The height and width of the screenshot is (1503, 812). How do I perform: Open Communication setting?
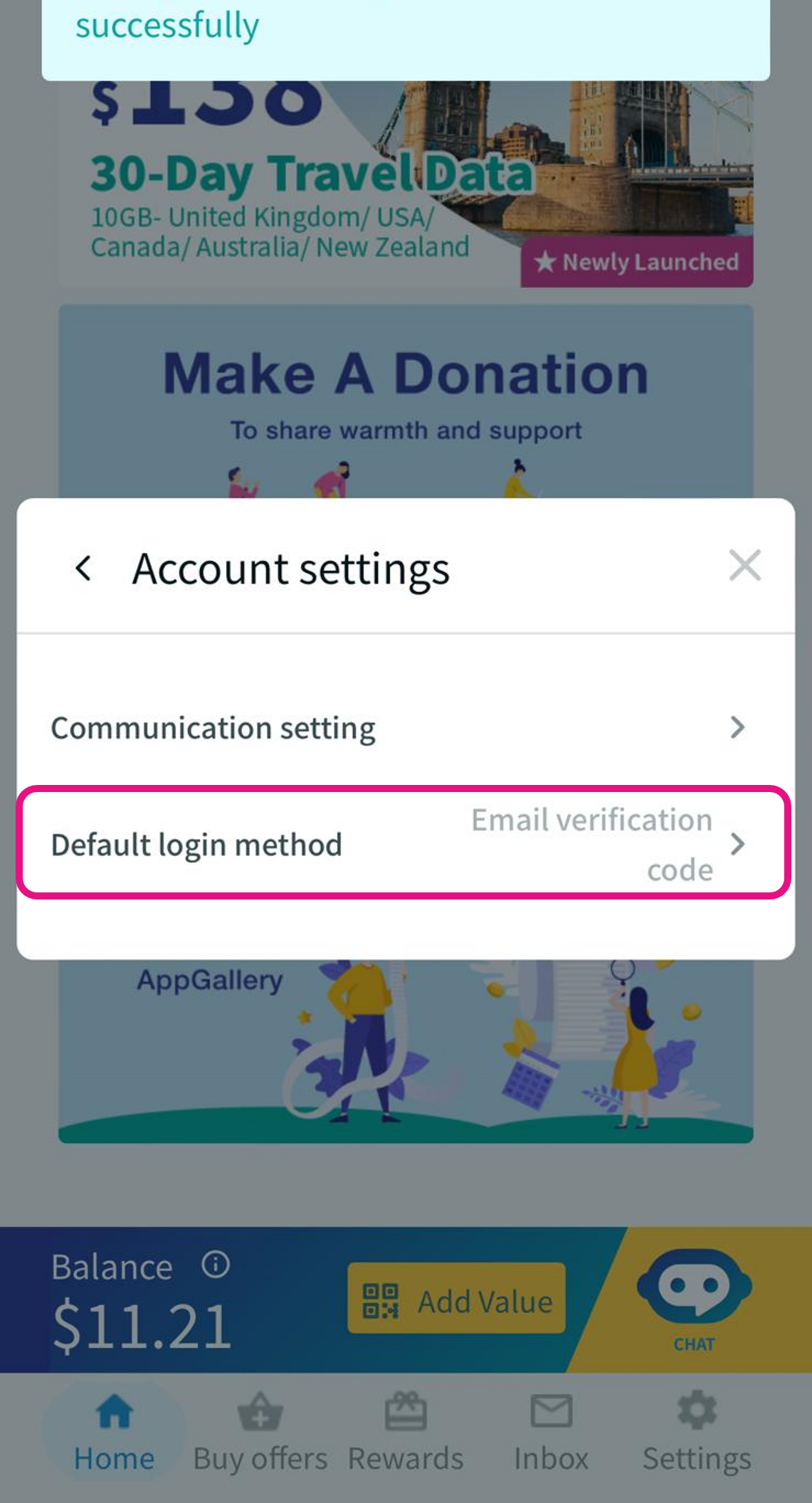coord(406,727)
